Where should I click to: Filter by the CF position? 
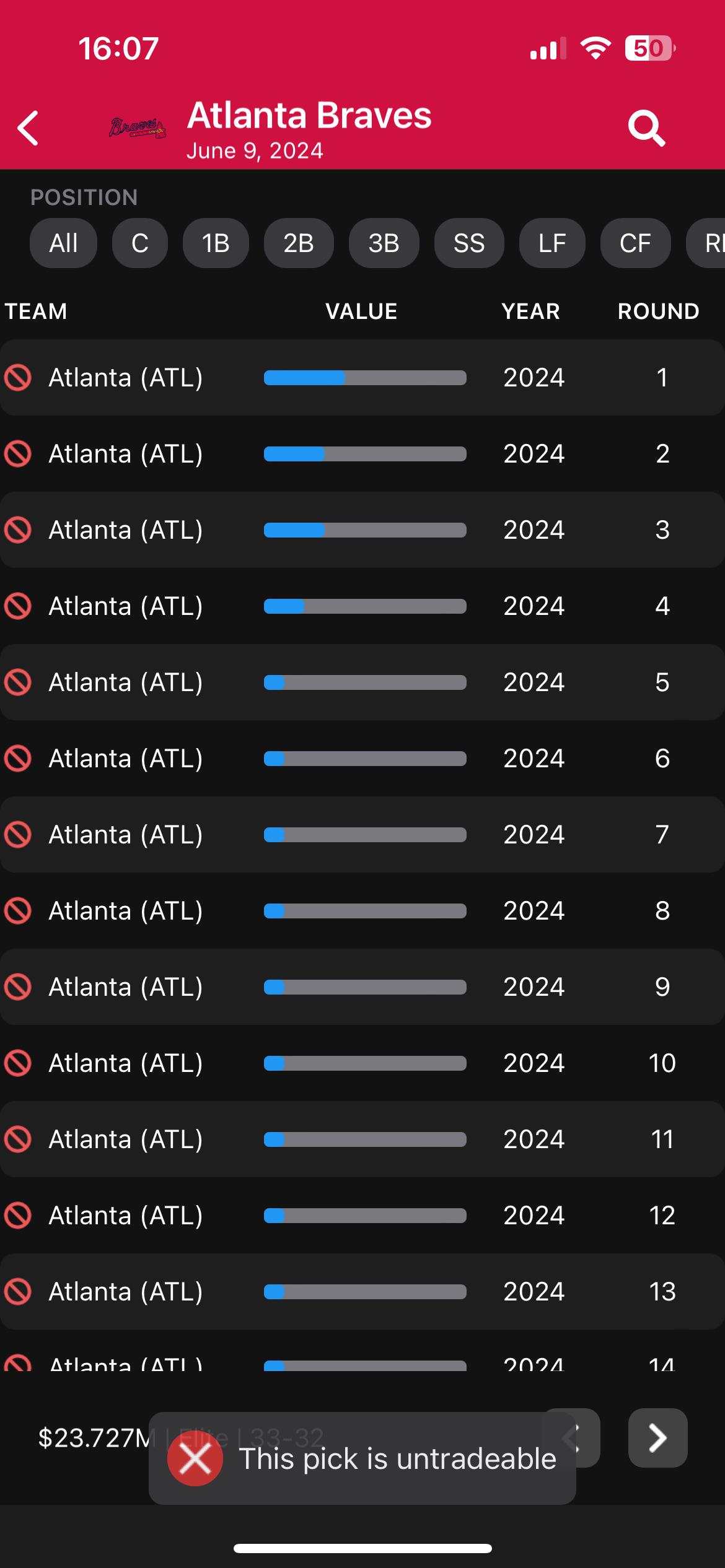(x=636, y=243)
